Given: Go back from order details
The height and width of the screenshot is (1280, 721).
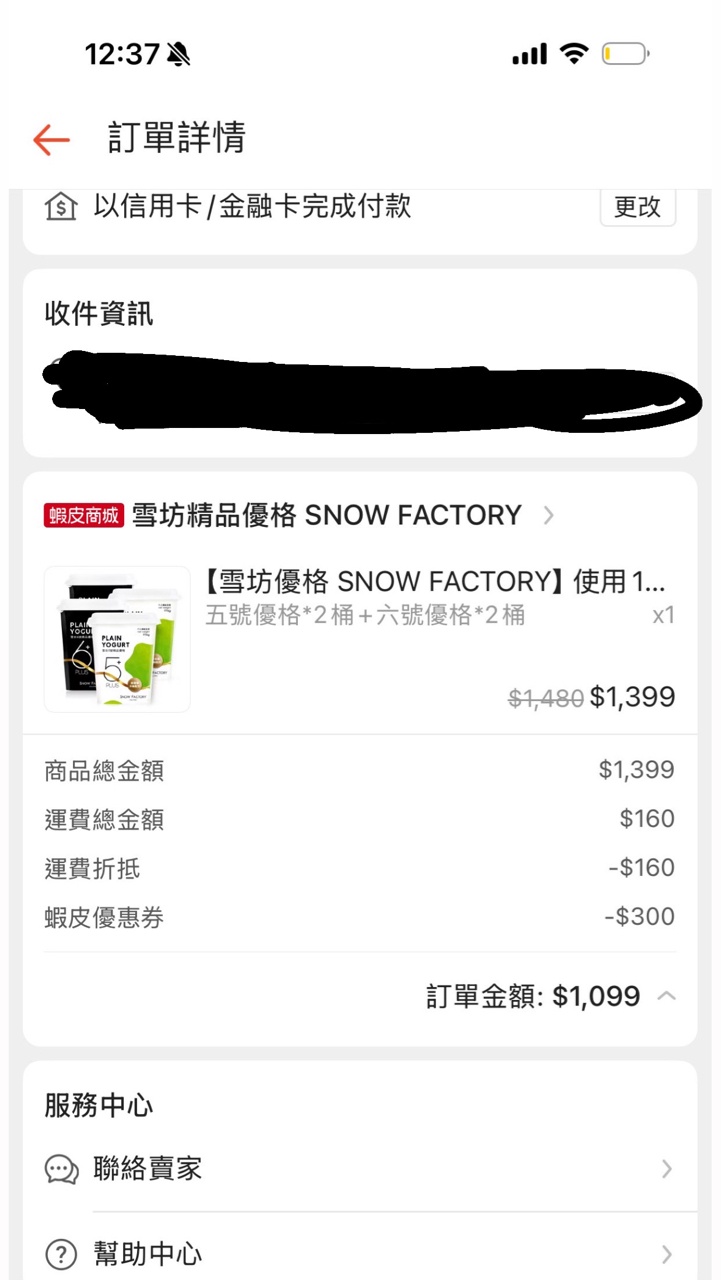Looking at the screenshot, I should pyautogui.click(x=51, y=139).
